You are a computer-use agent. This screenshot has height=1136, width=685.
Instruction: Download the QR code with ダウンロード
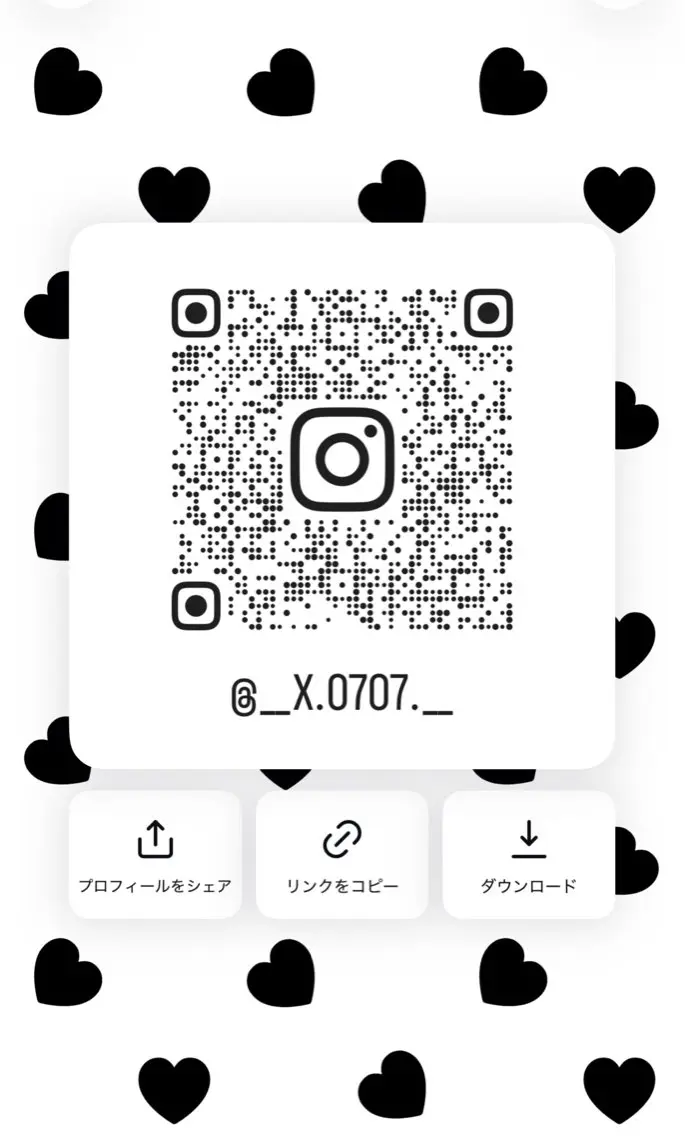528,854
